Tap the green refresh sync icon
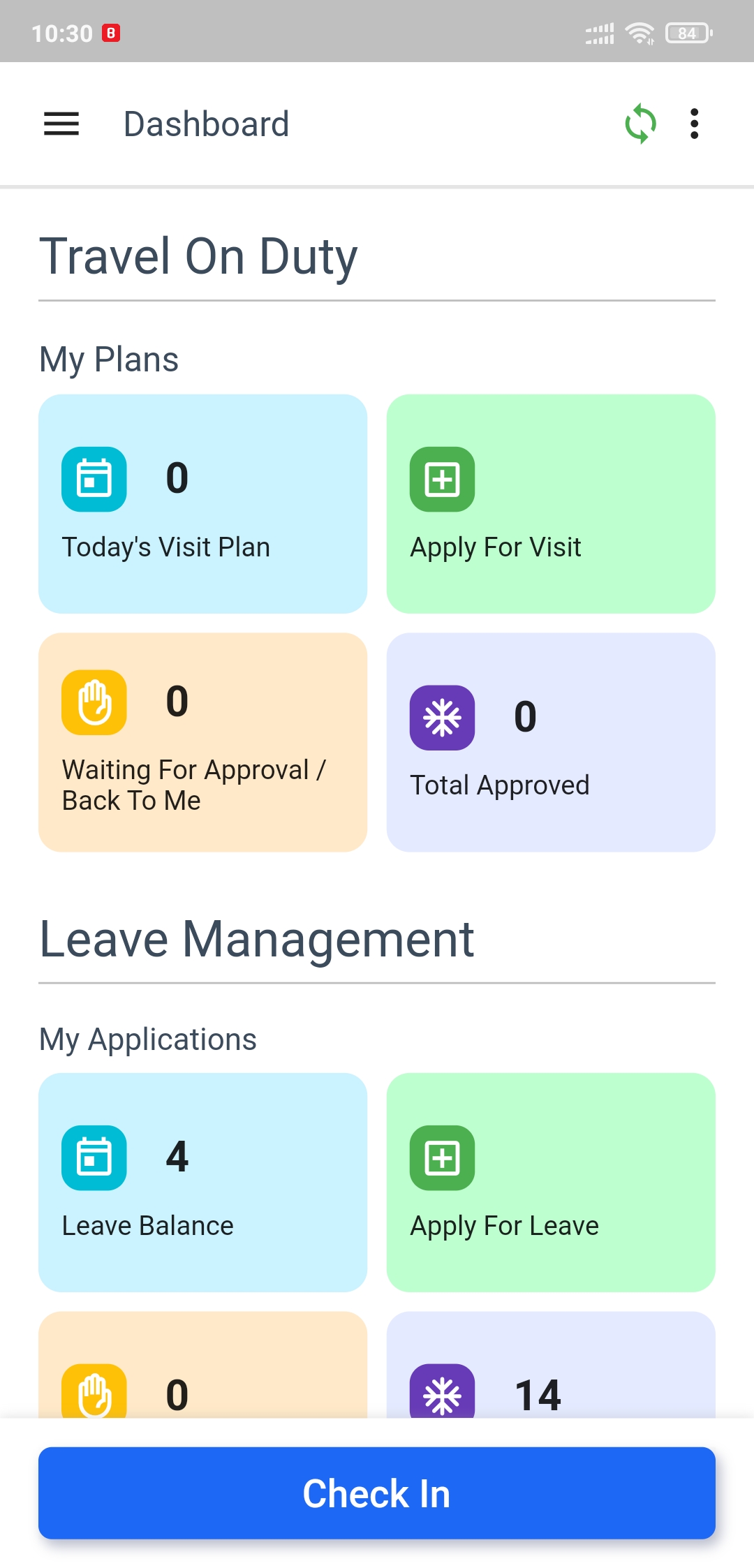 [x=640, y=124]
